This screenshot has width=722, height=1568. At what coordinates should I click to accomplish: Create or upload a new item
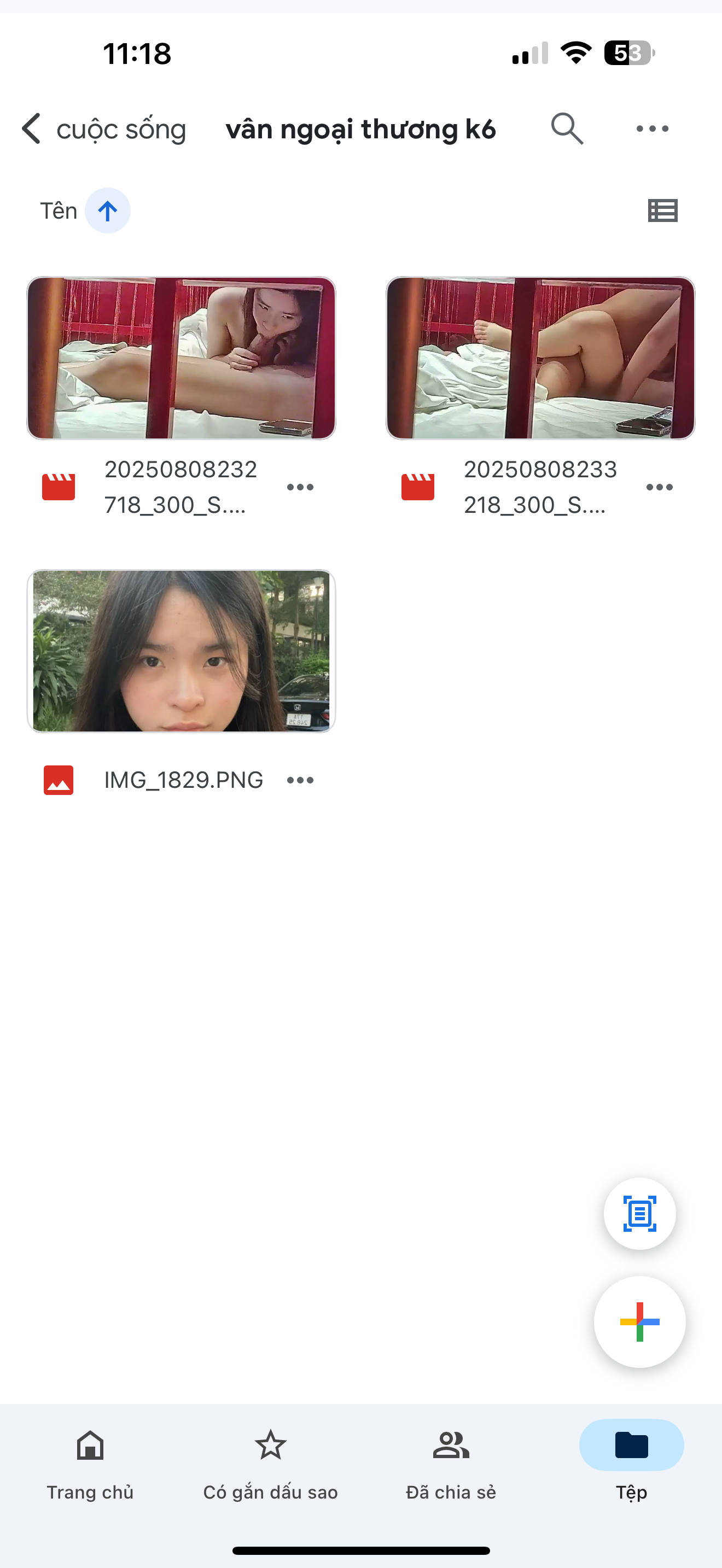[639, 1322]
